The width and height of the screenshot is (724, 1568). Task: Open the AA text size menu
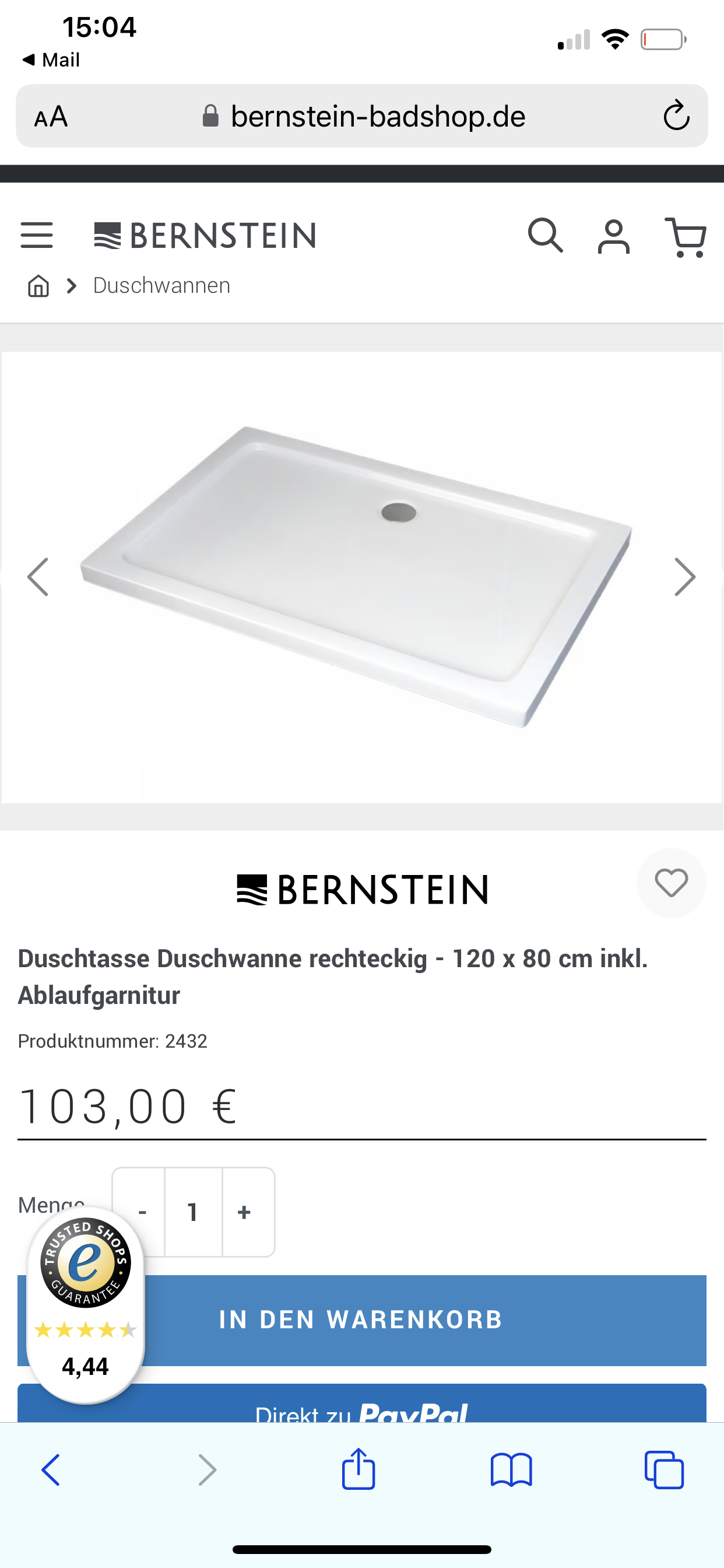pyautogui.click(x=51, y=116)
